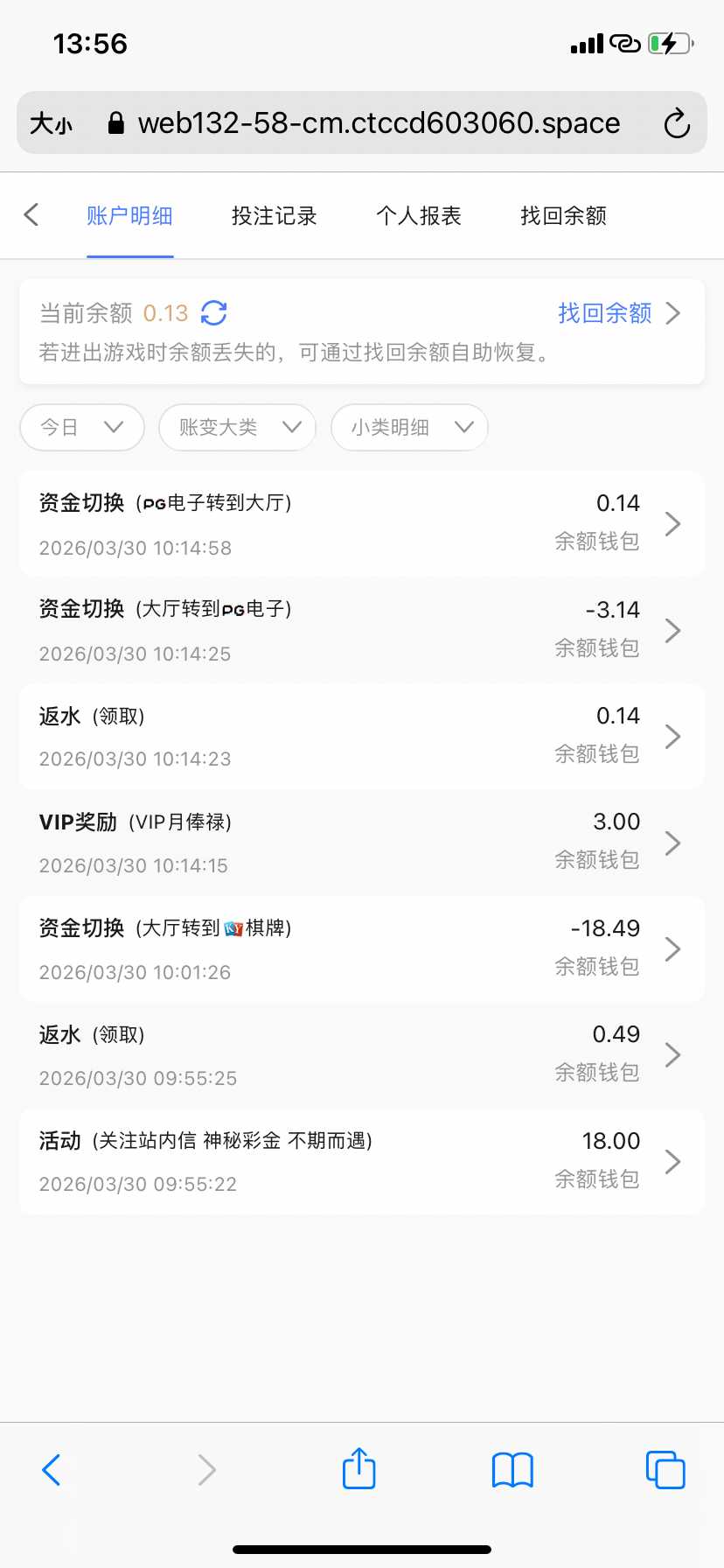Go back using the page back arrow

click(31, 215)
